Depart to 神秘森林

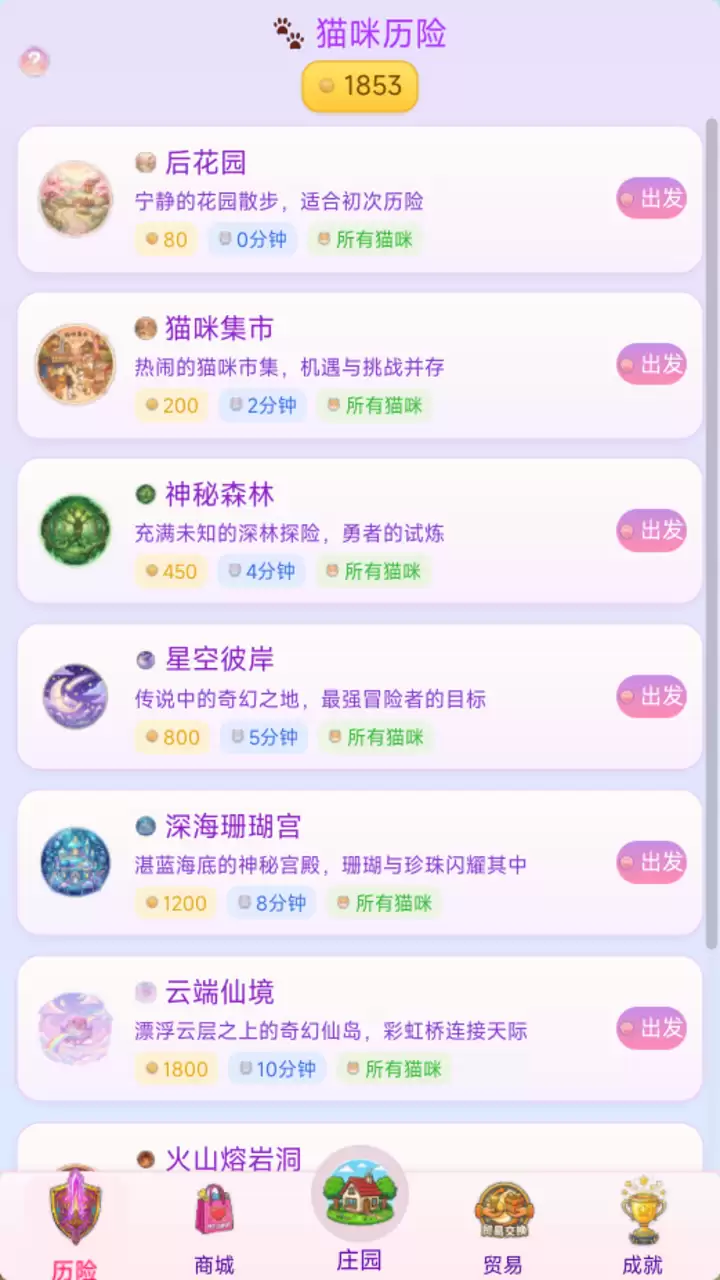point(651,530)
